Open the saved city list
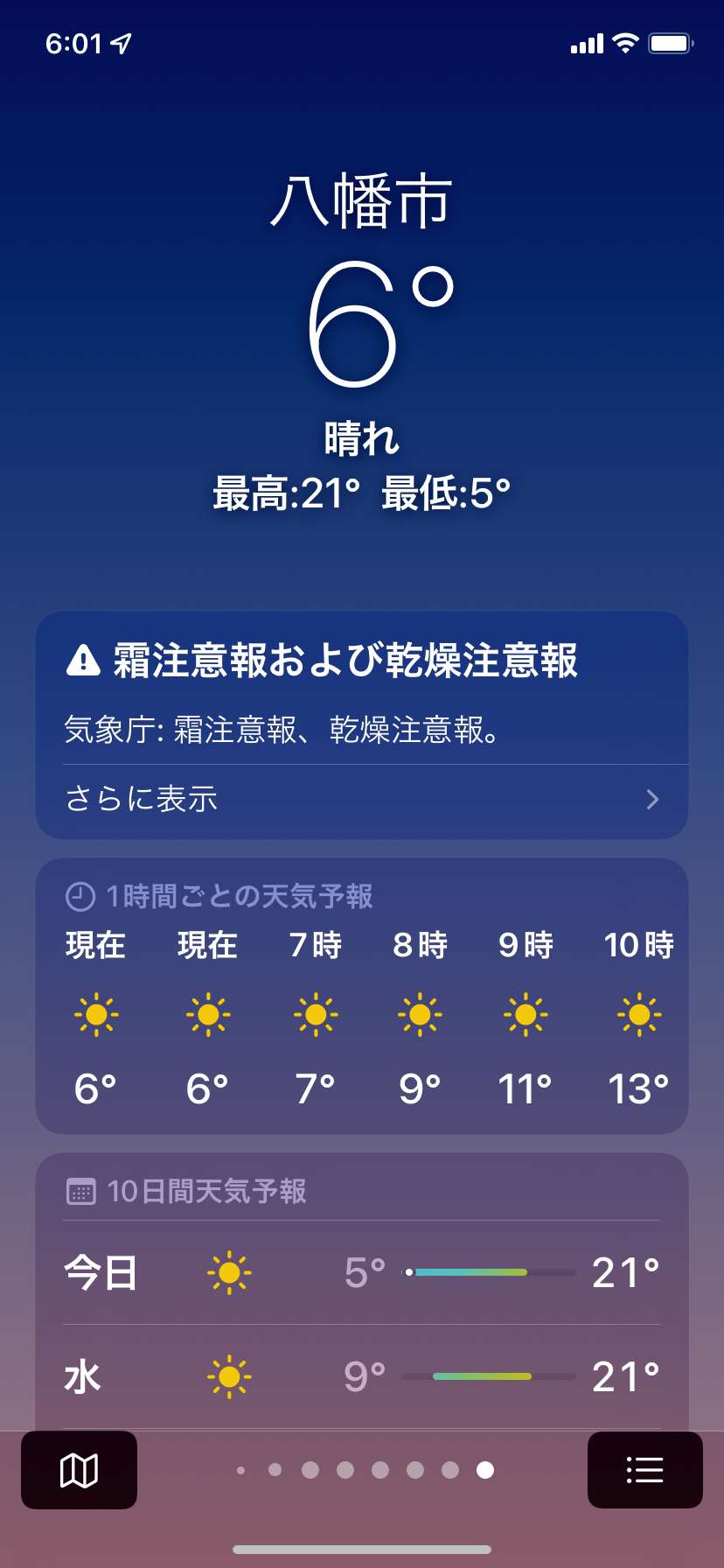Viewport: 724px width, 1568px height. 645,1470
